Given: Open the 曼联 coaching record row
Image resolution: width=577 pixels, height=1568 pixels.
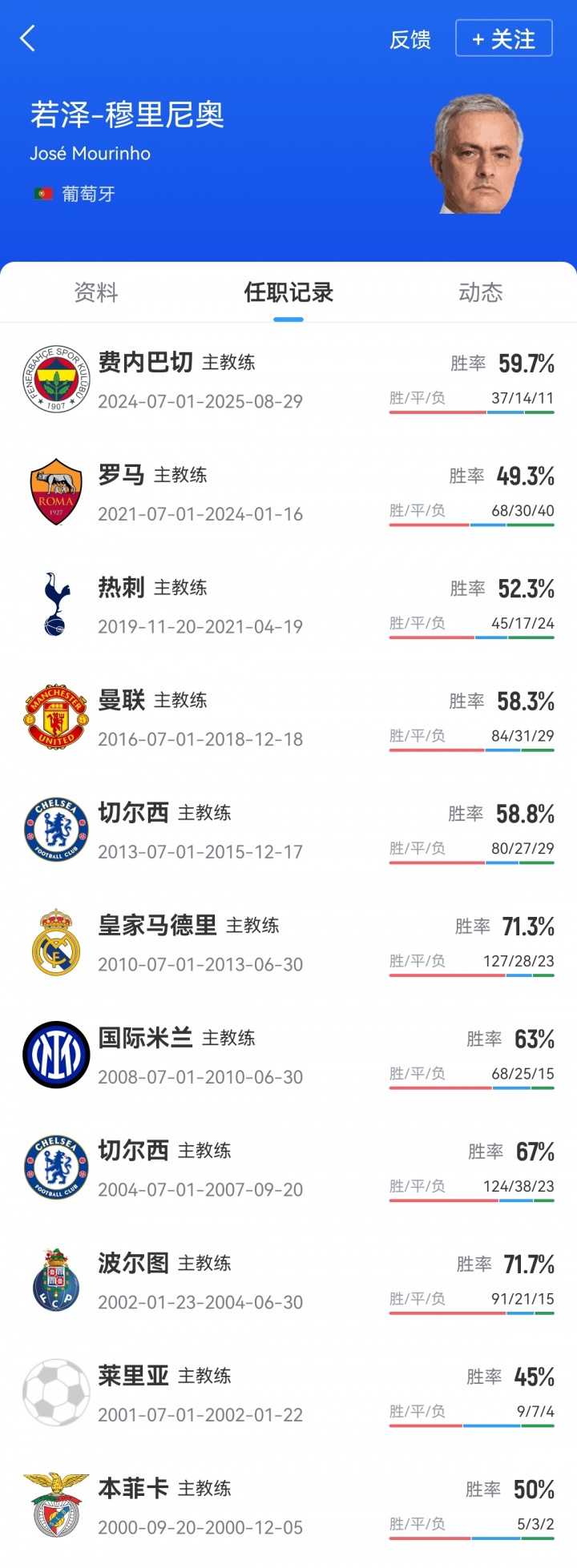Looking at the screenshot, I should point(288,718).
